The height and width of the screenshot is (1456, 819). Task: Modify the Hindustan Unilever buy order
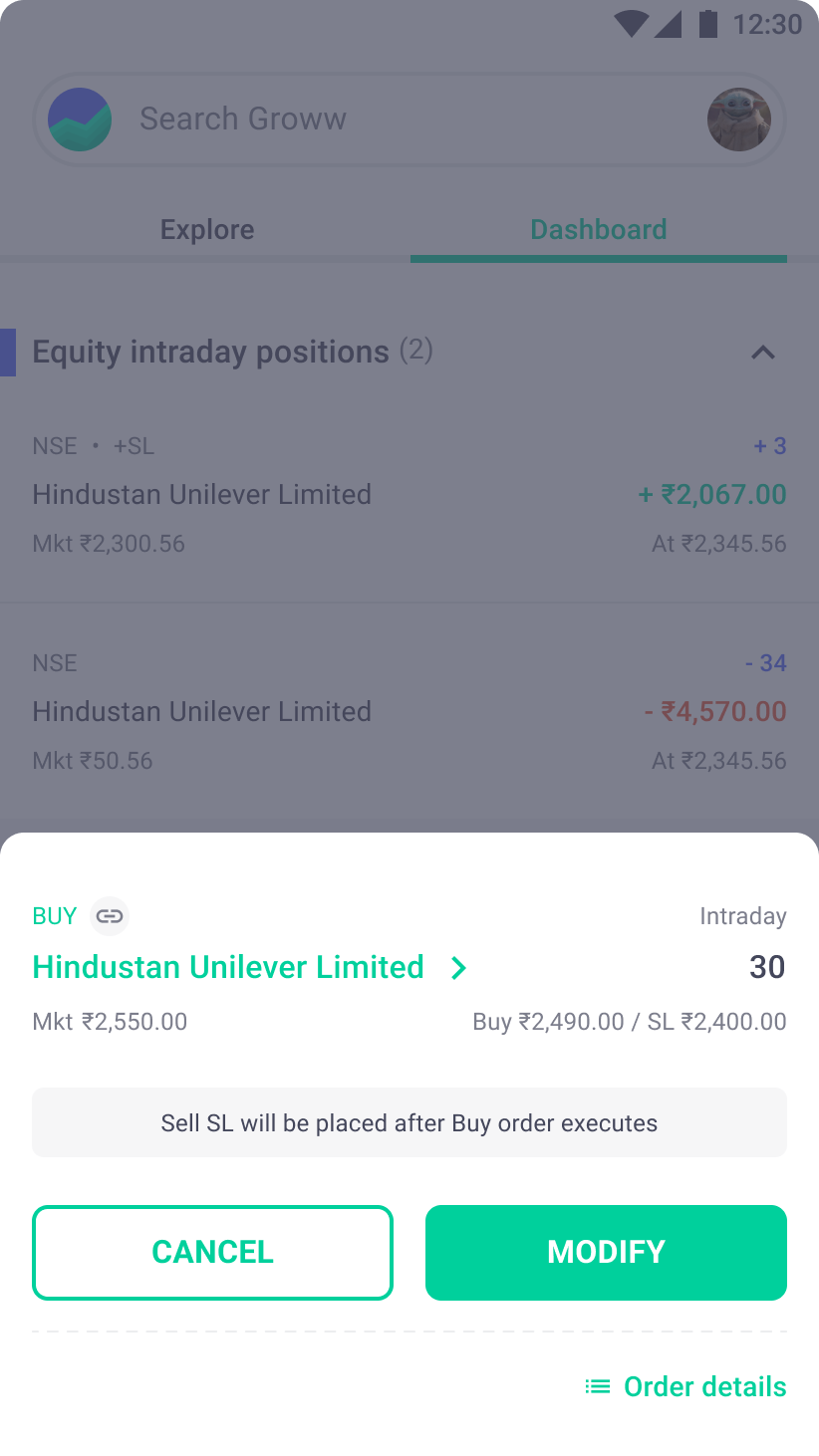coord(606,1252)
